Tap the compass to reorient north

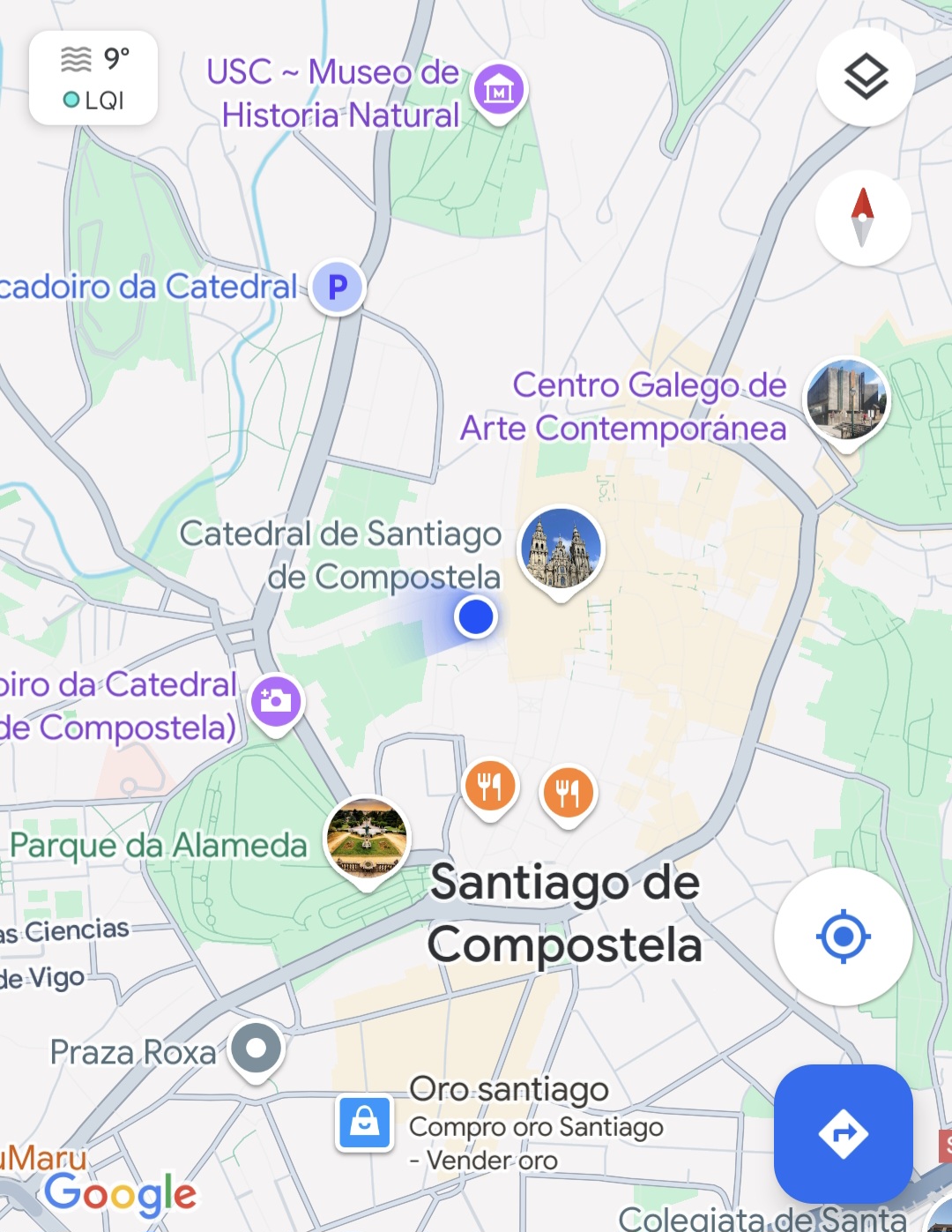tap(862, 218)
